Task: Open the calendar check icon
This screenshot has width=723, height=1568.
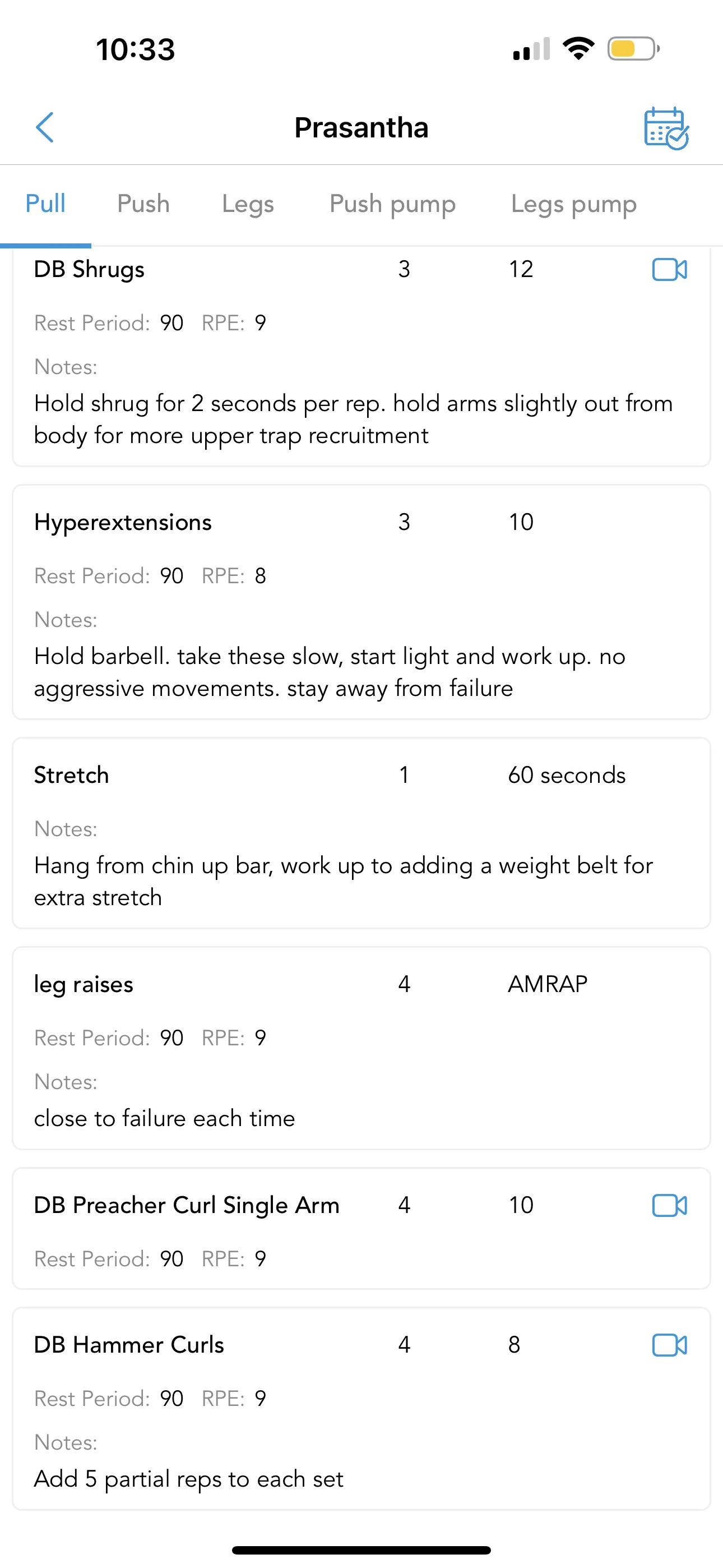Action: click(x=666, y=128)
